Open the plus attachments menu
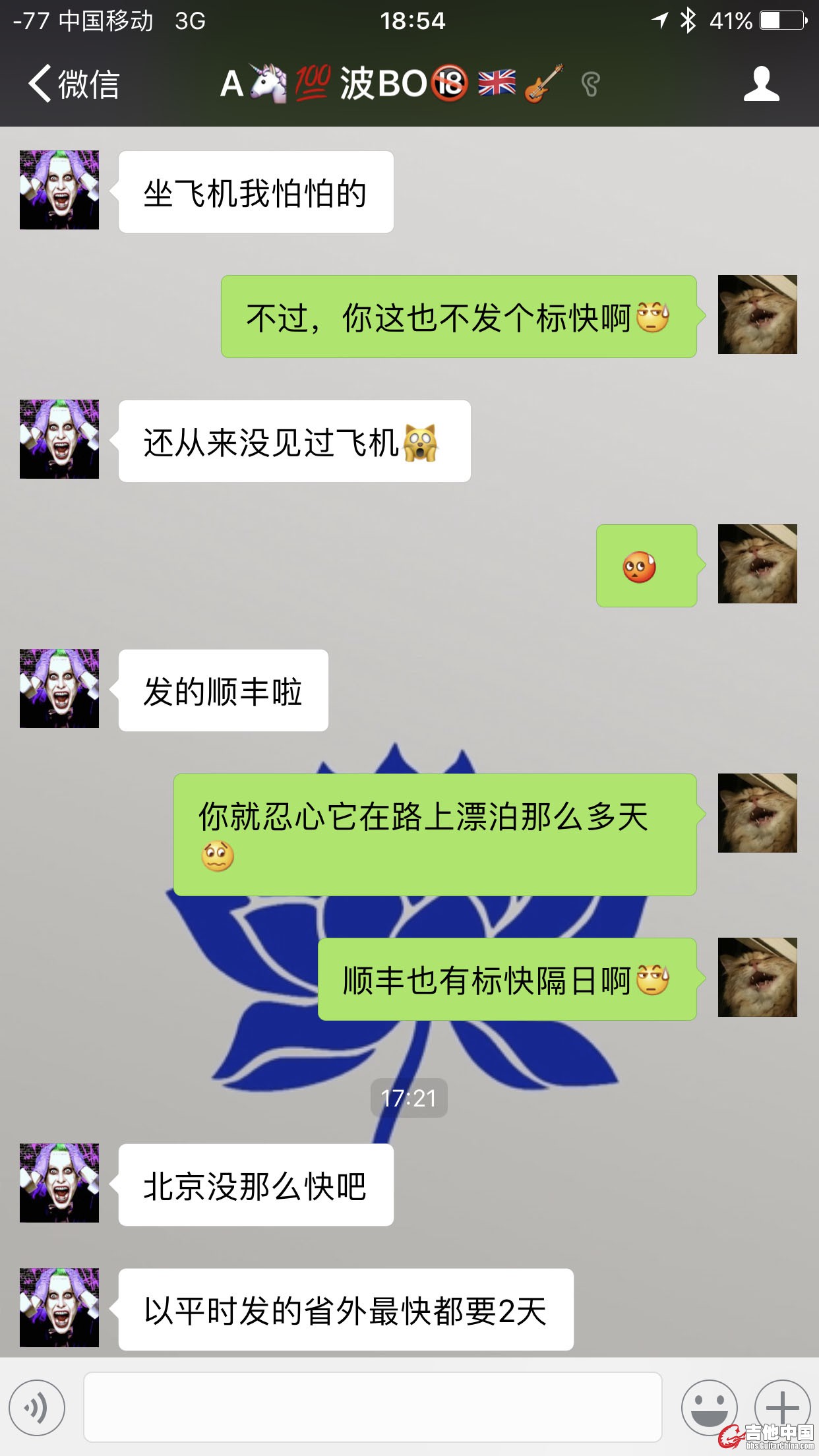The width and height of the screenshot is (819, 1456). click(x=781, y=1406)
